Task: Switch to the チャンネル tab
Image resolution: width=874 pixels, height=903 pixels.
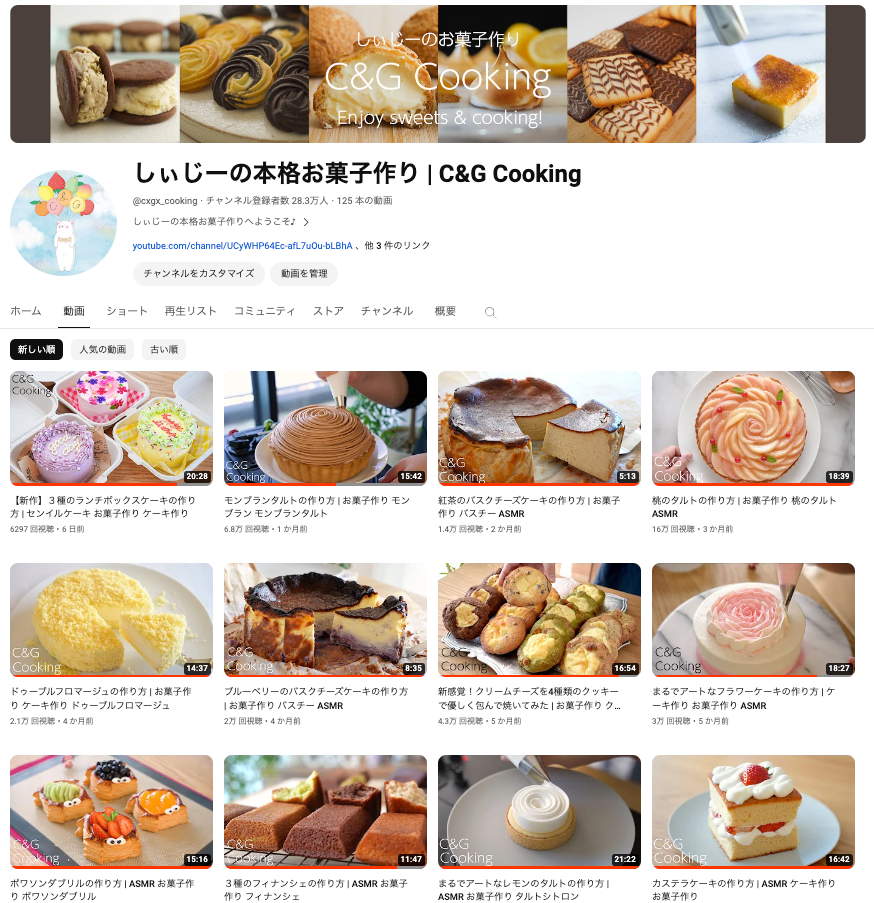Action: [387, 311]
